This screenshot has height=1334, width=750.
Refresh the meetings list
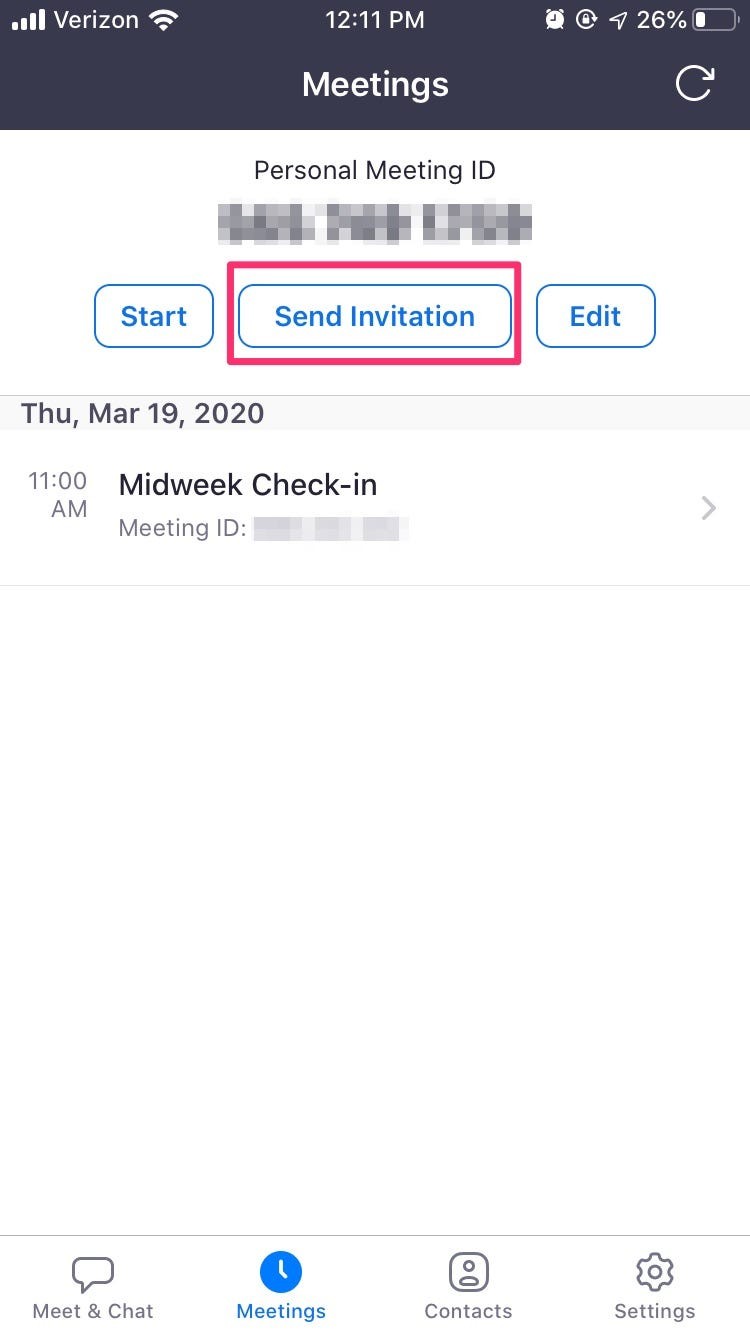[694, 84]
